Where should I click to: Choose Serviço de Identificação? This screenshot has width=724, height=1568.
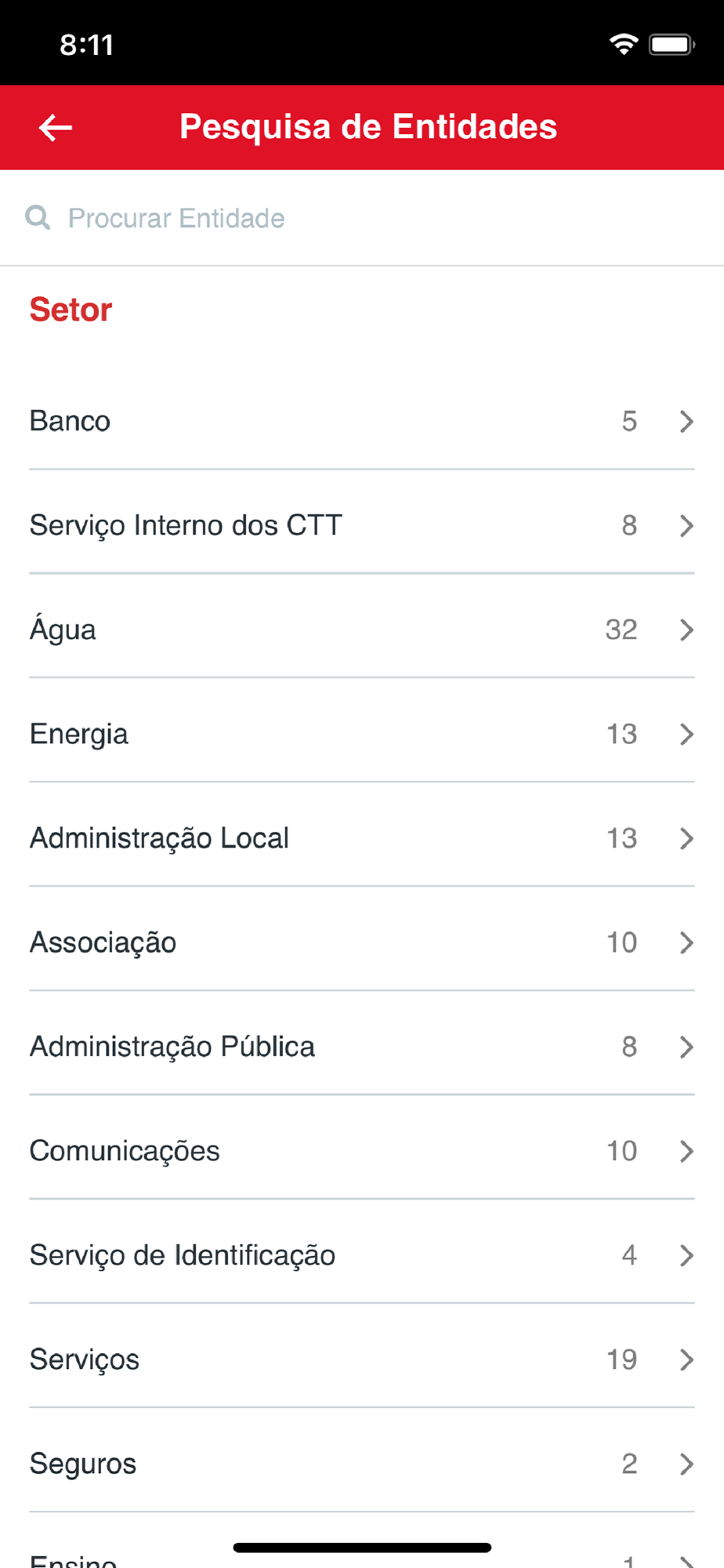point(360,1255)
